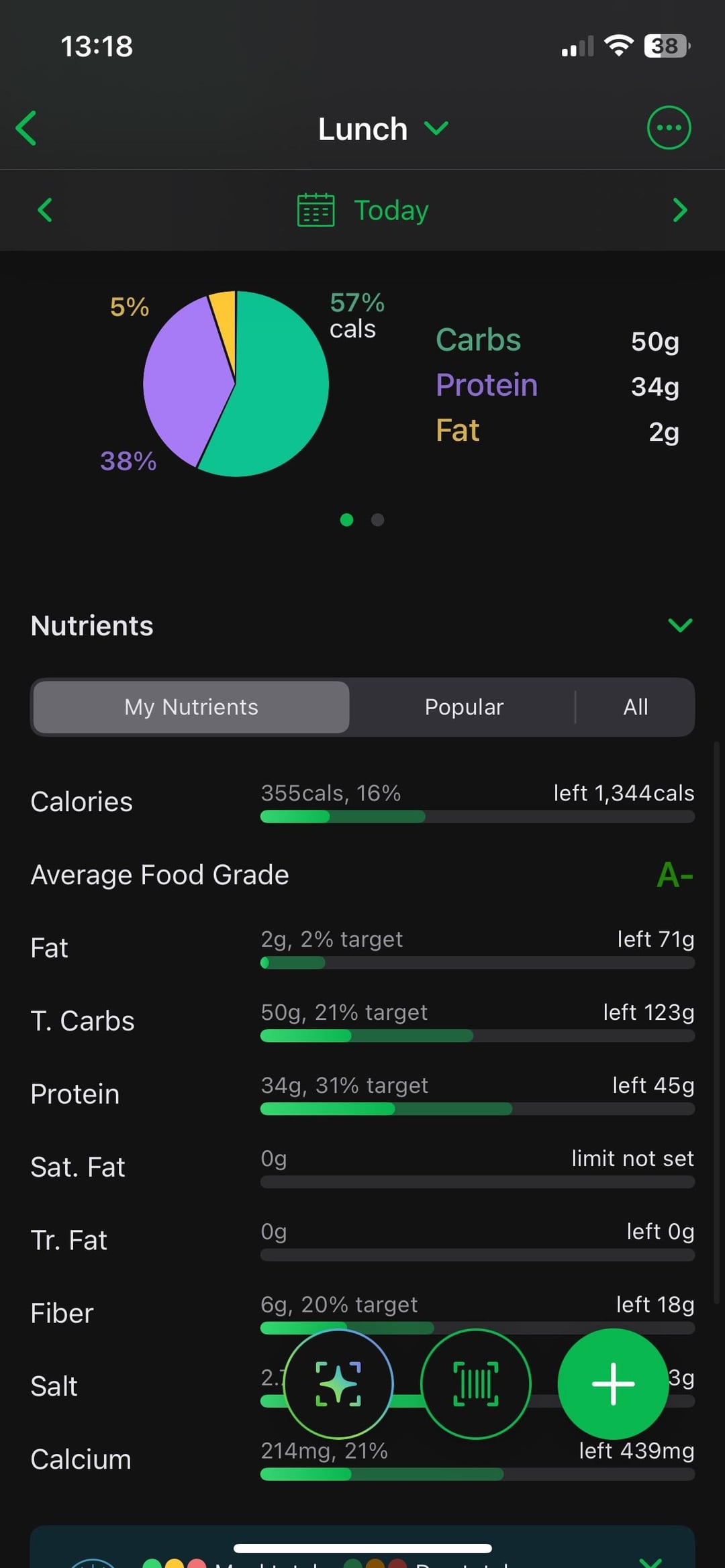Collapse the Nutrients section
Screen dimensions: 725x1568
click(x=680, y=625)
